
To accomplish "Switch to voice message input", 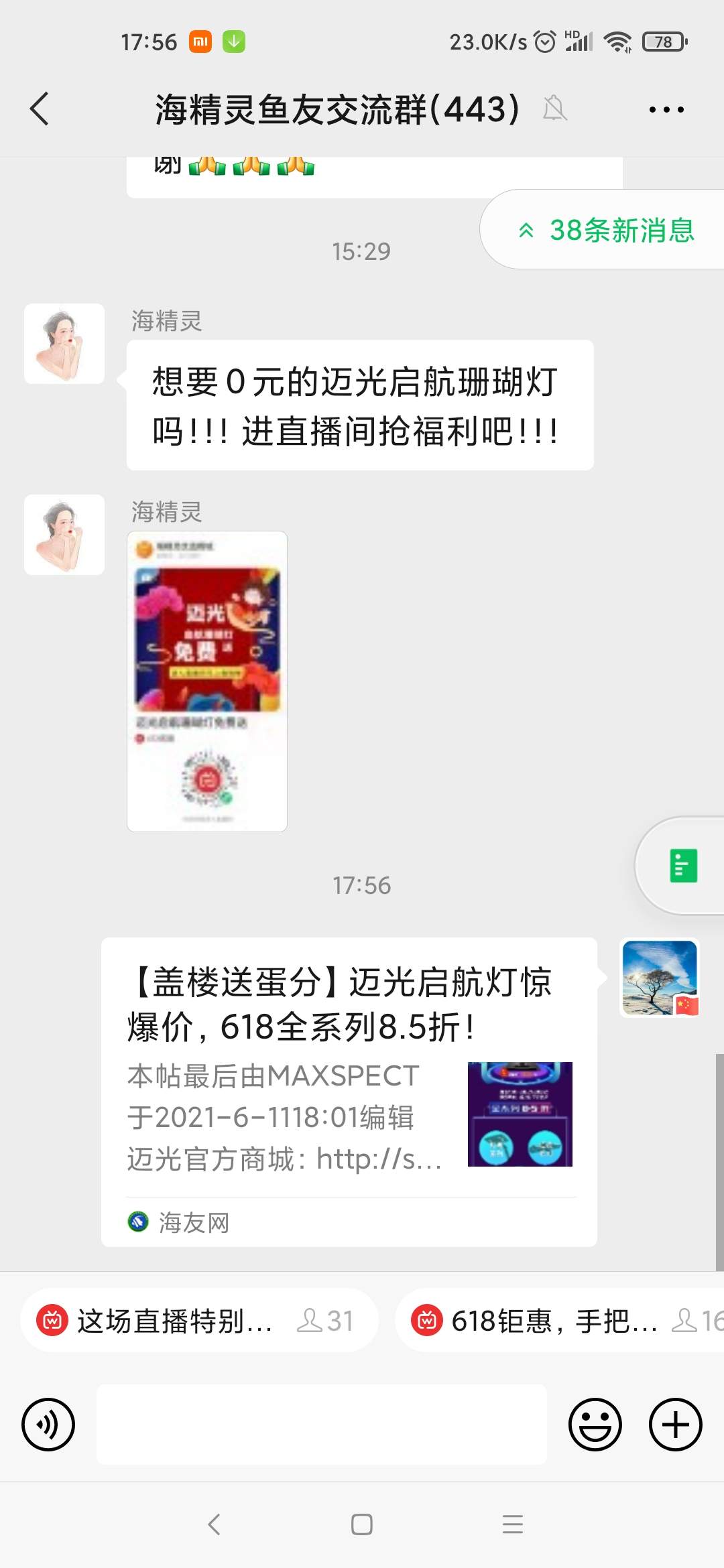I will point(48,1424).
